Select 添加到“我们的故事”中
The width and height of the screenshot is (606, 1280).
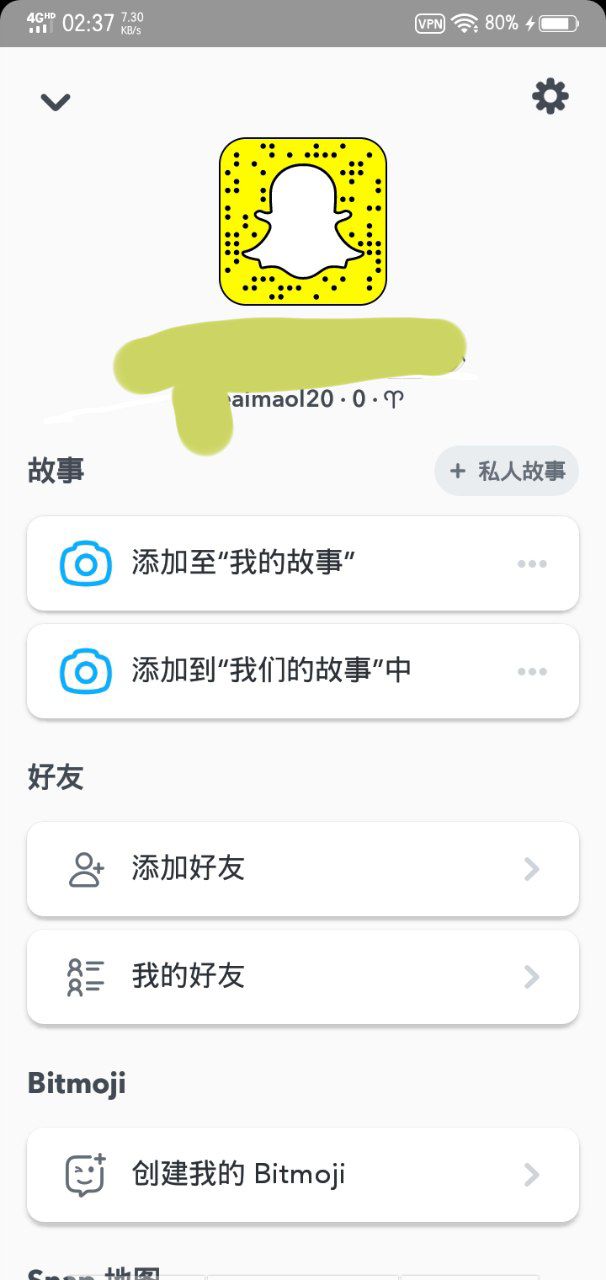[271, 671]
